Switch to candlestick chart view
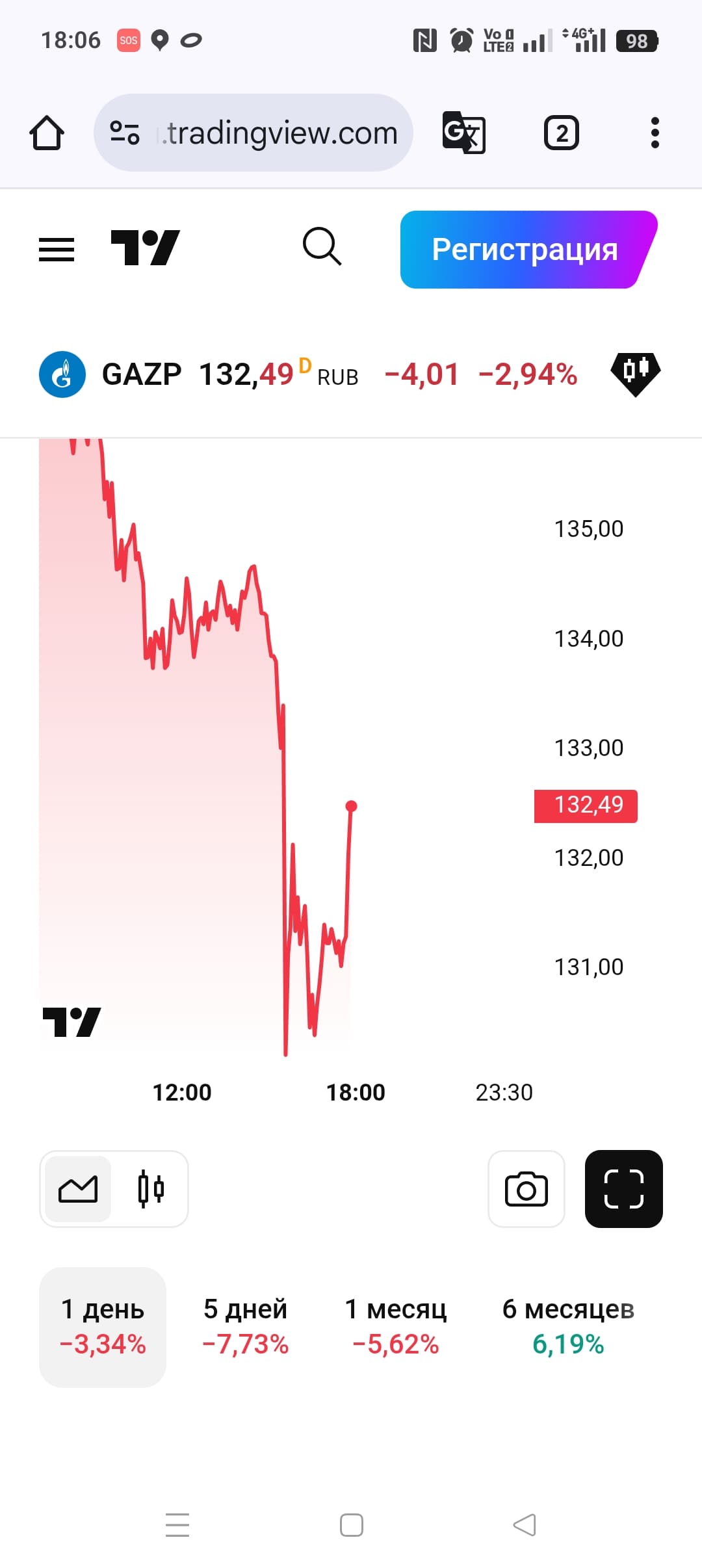This screenshot has width=702, height=1568. (x=151, y=1189)
